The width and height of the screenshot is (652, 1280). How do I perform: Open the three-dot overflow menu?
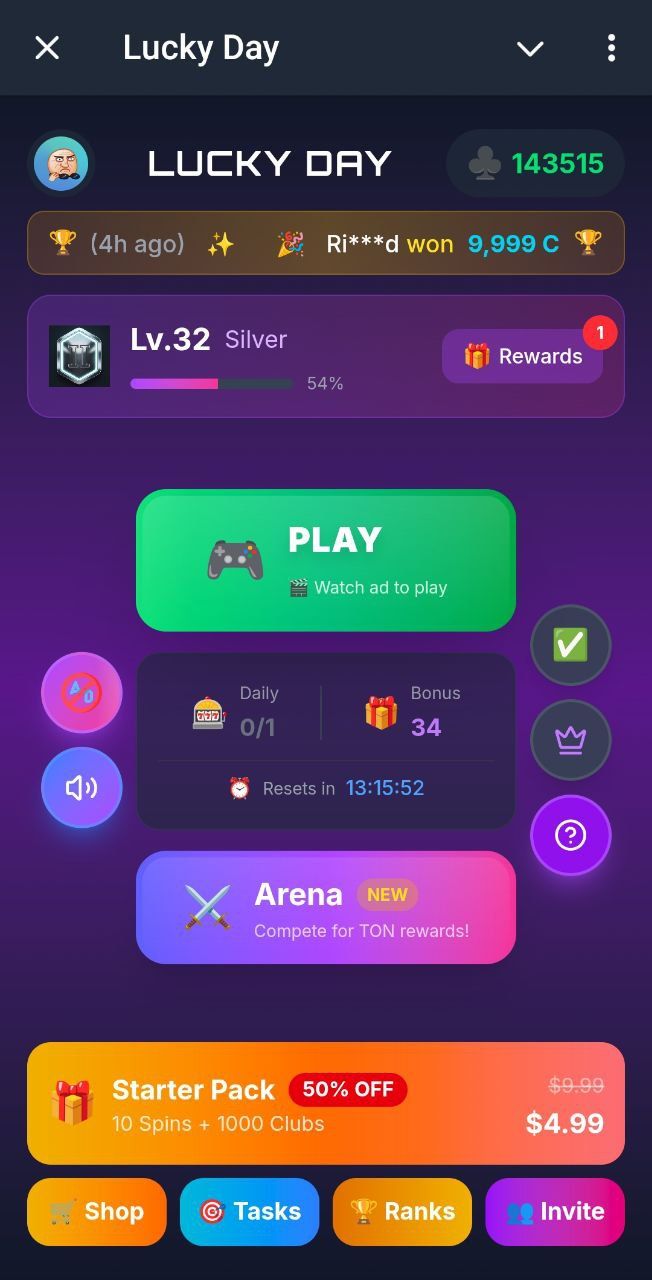coord(611,48)
